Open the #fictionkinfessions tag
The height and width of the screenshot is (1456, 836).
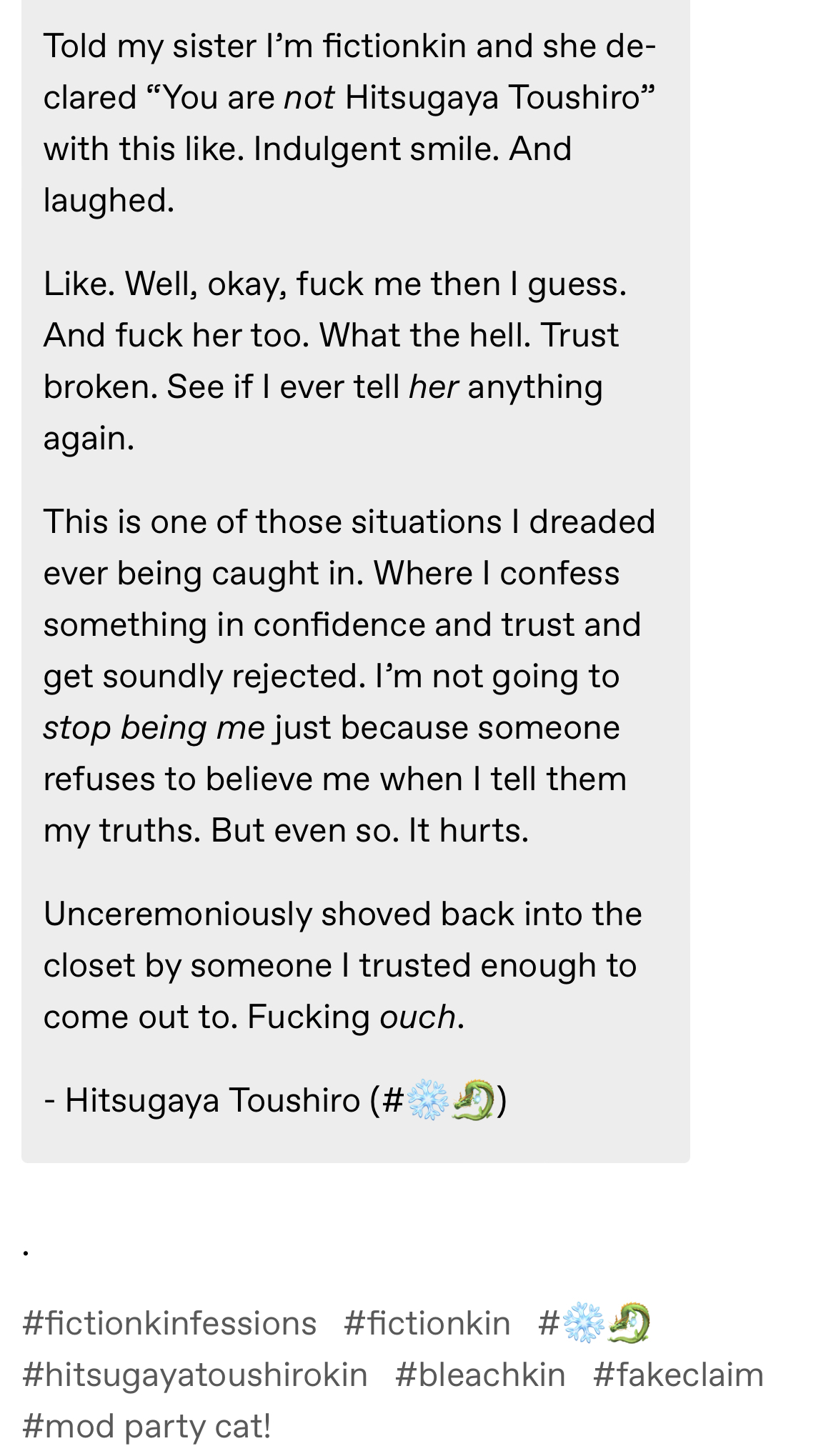[x=169, y=1323]
